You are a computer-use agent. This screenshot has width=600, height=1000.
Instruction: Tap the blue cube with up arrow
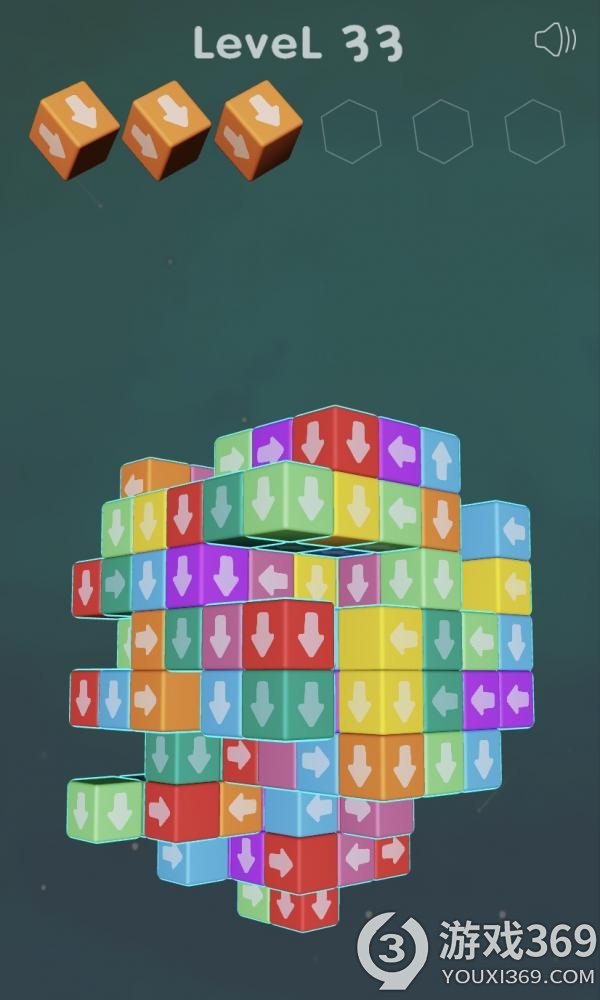pyautogui.click(x=440, y=460)
